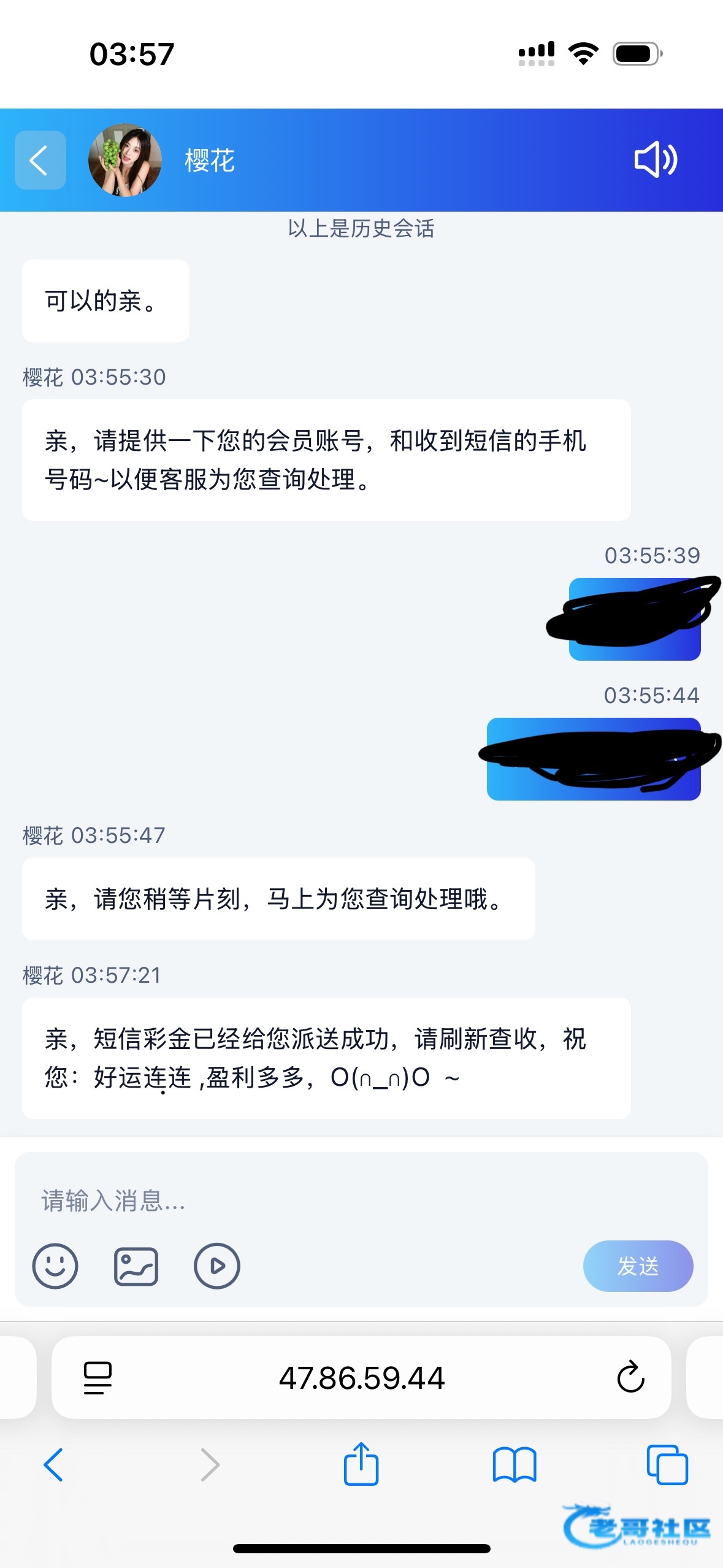Viewport: 723px width, 1568px height.
Task: Attach a video with the play icon
Action: (x=216, y=1266)
